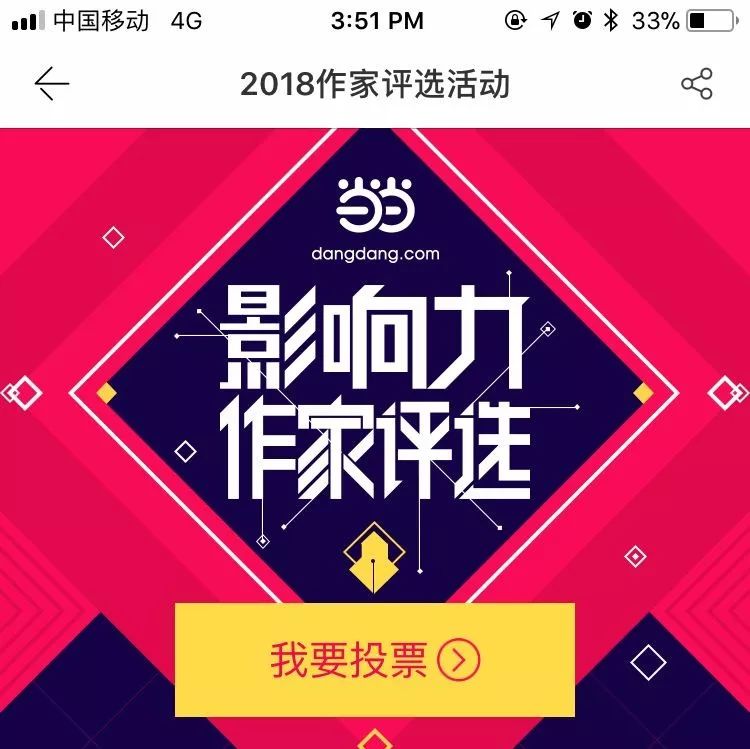Tap the 我要投票 button to vote
The image size is (750, 749).
[375, 660]
